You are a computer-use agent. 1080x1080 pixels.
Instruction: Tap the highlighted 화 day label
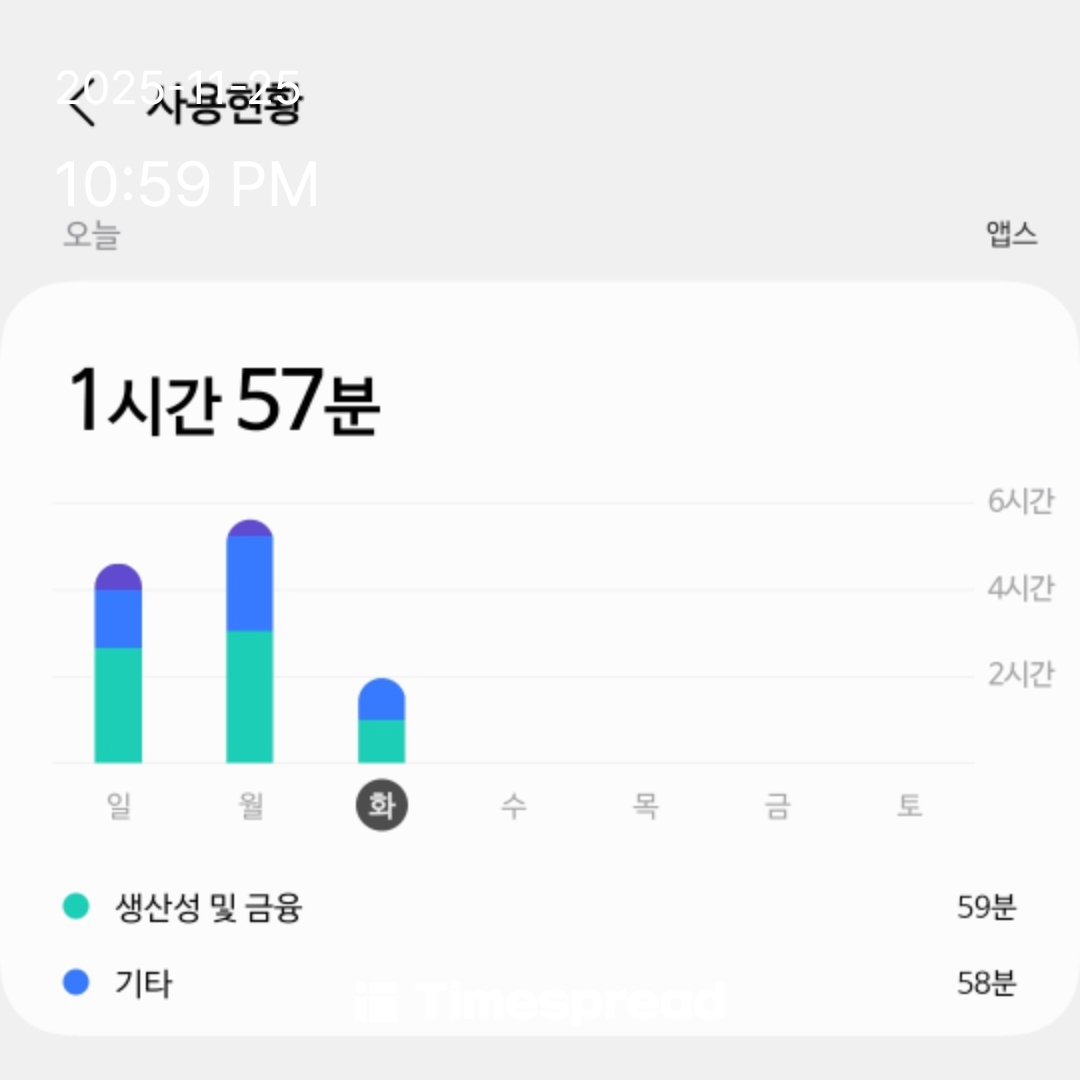click(382, 805)
